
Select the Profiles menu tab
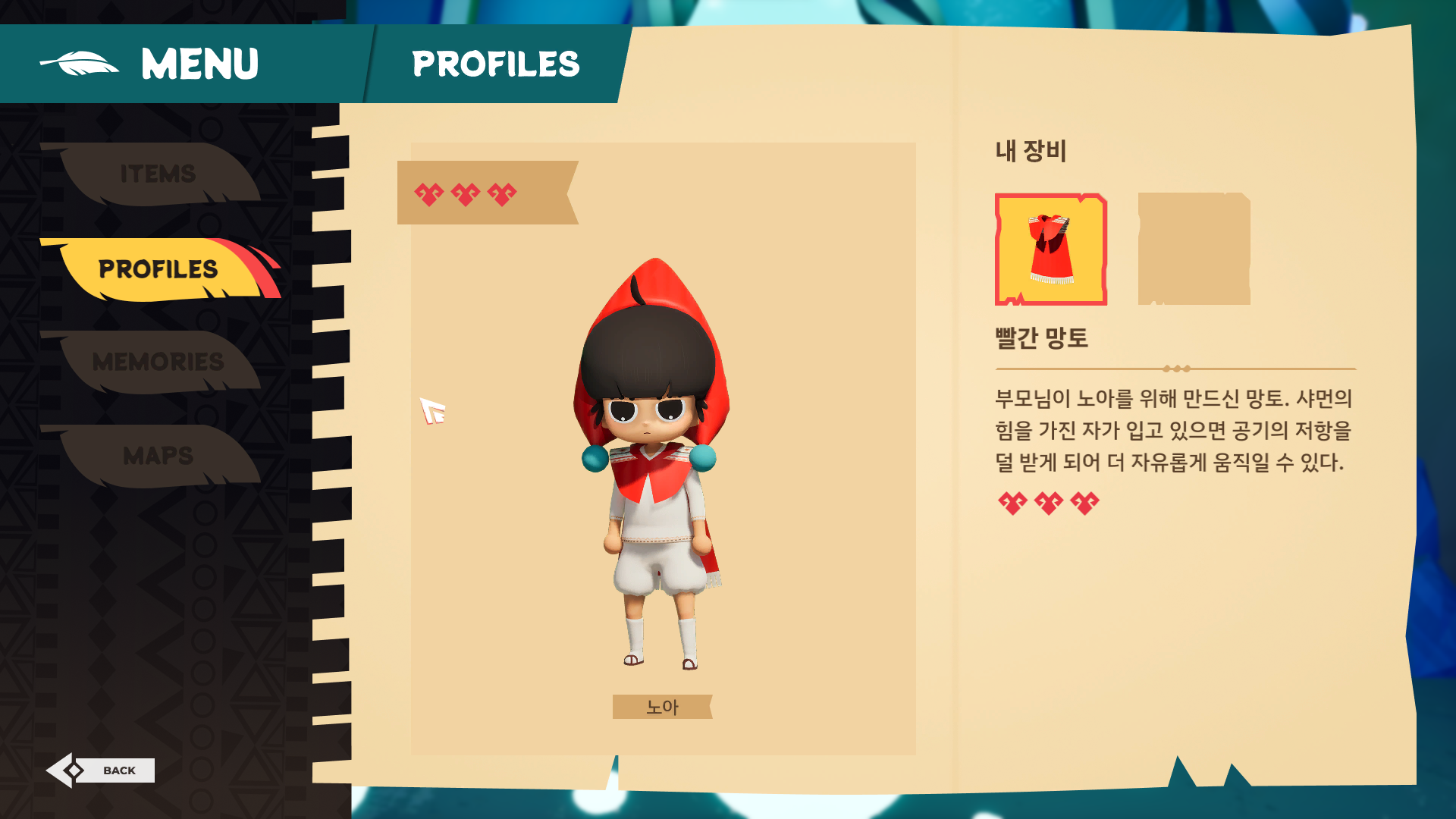click(x=159, y=269)
